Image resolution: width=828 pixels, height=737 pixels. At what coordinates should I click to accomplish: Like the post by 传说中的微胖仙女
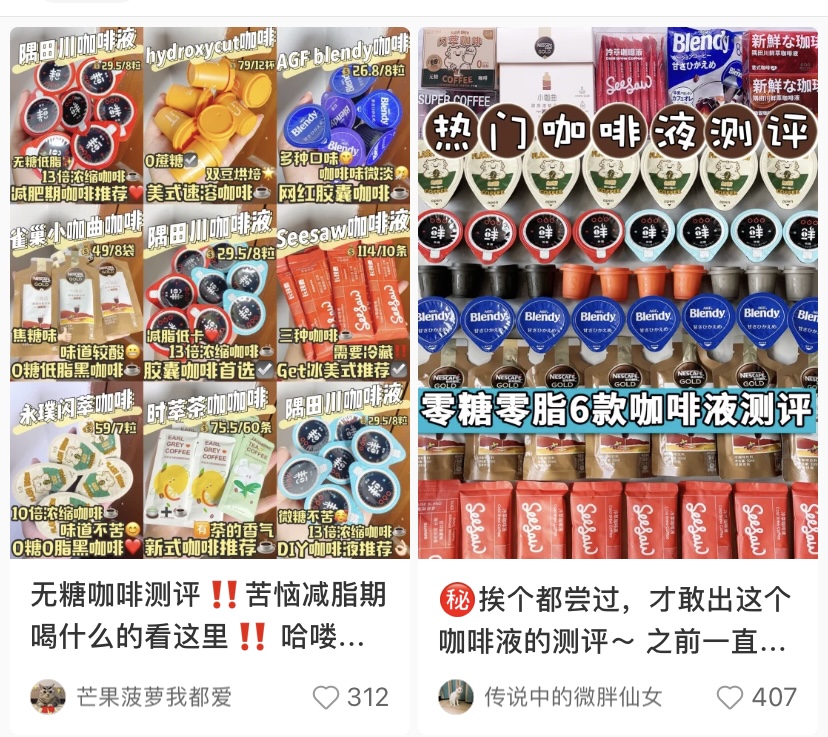coord(731,697)
